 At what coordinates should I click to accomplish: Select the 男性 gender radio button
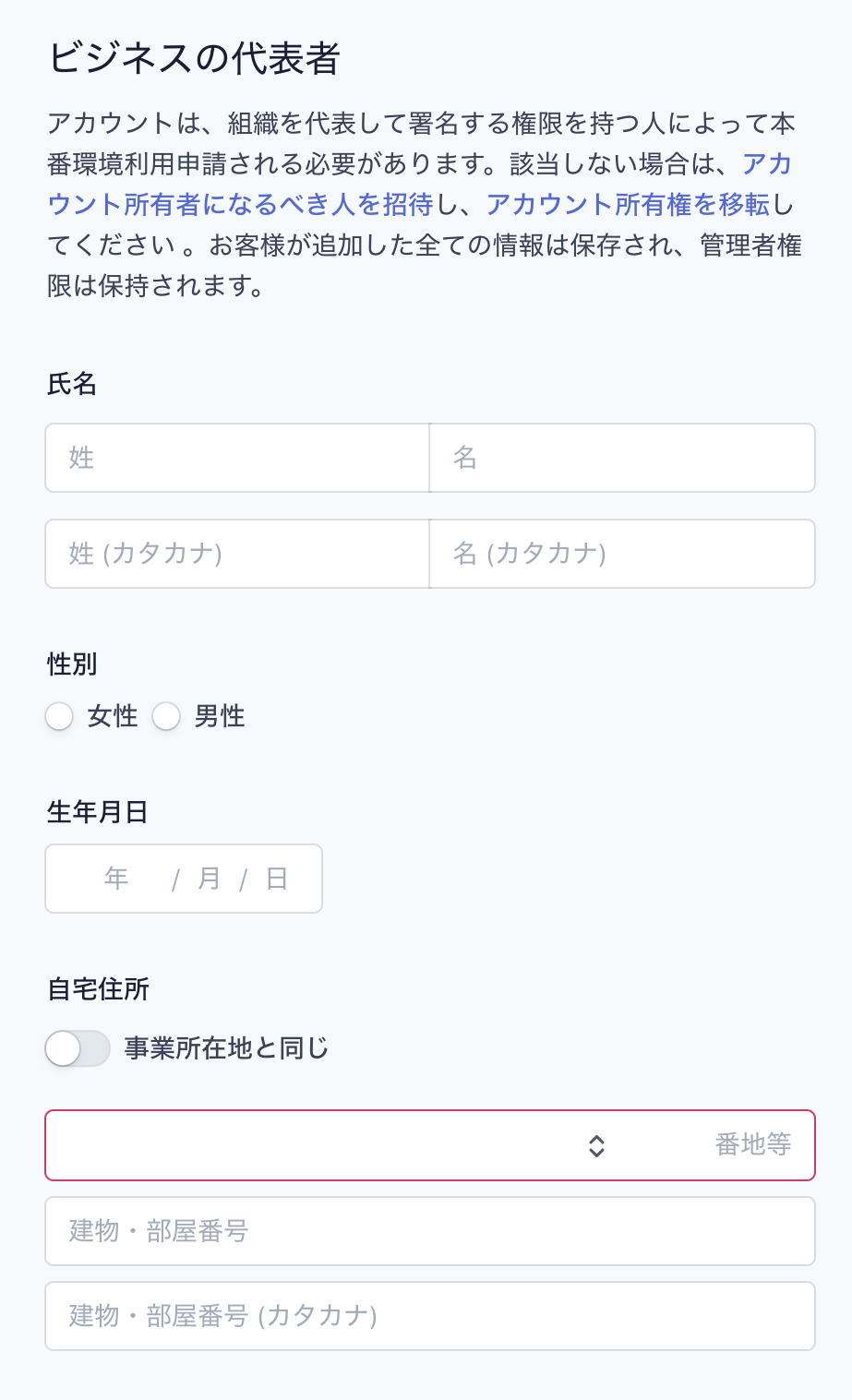[x=166, y=715]
